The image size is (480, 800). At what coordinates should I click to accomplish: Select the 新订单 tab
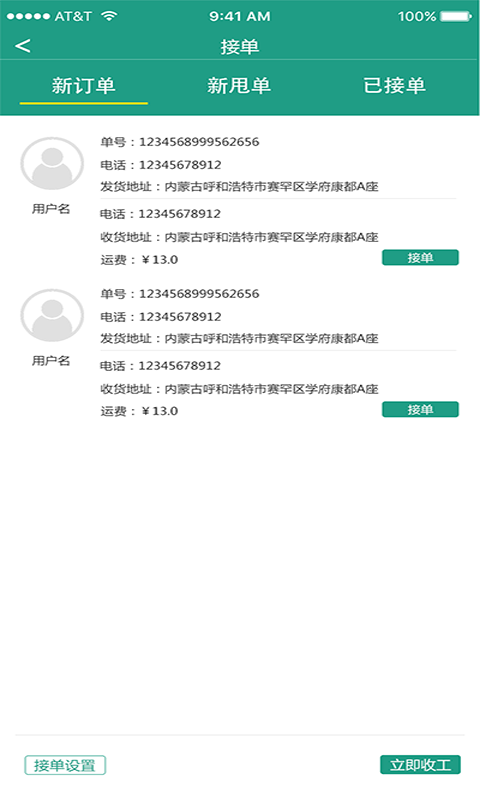point(84,86)
